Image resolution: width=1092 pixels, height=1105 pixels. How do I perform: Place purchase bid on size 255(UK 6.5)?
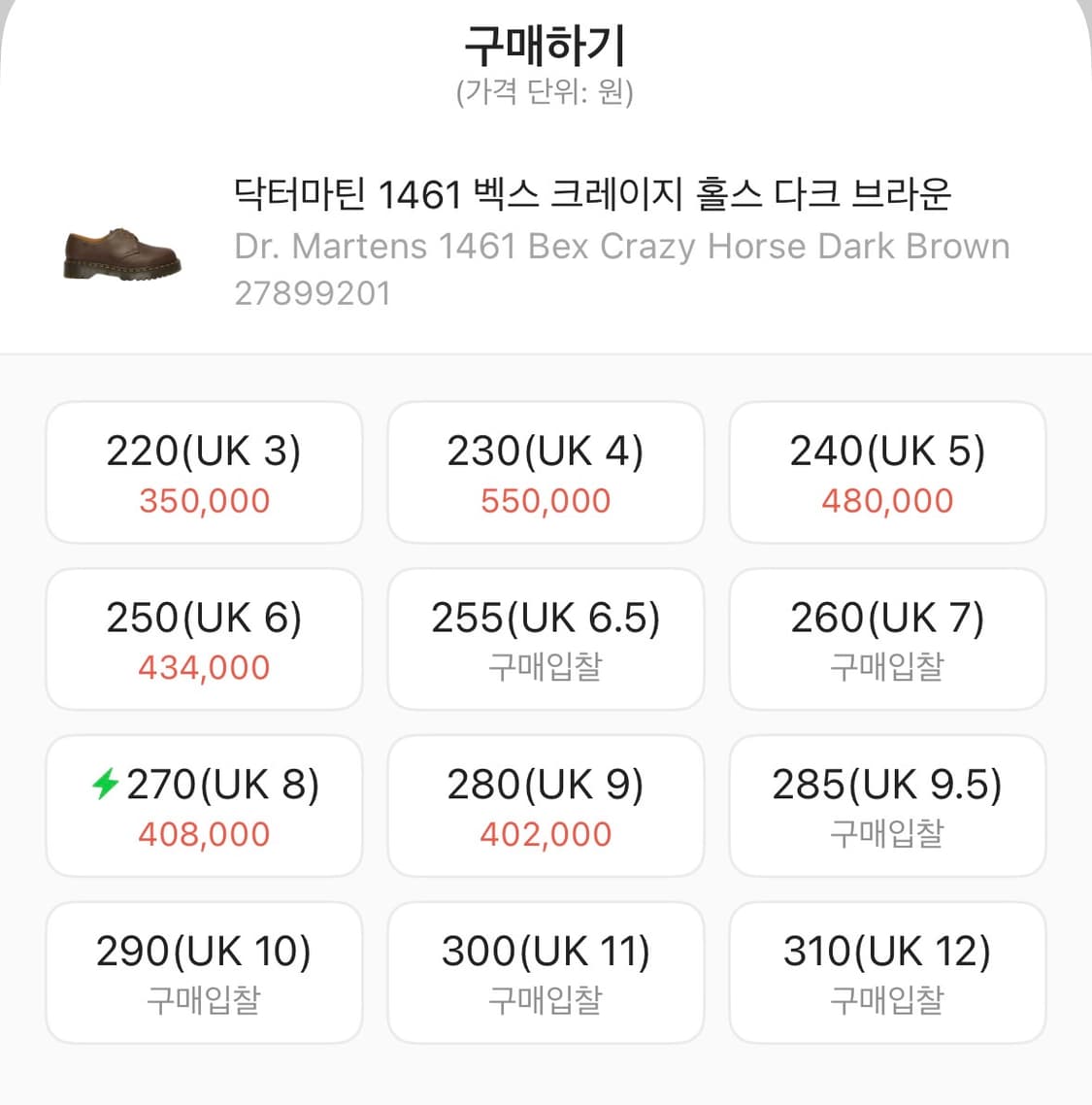pyautogui.click(x=546, y=639)
